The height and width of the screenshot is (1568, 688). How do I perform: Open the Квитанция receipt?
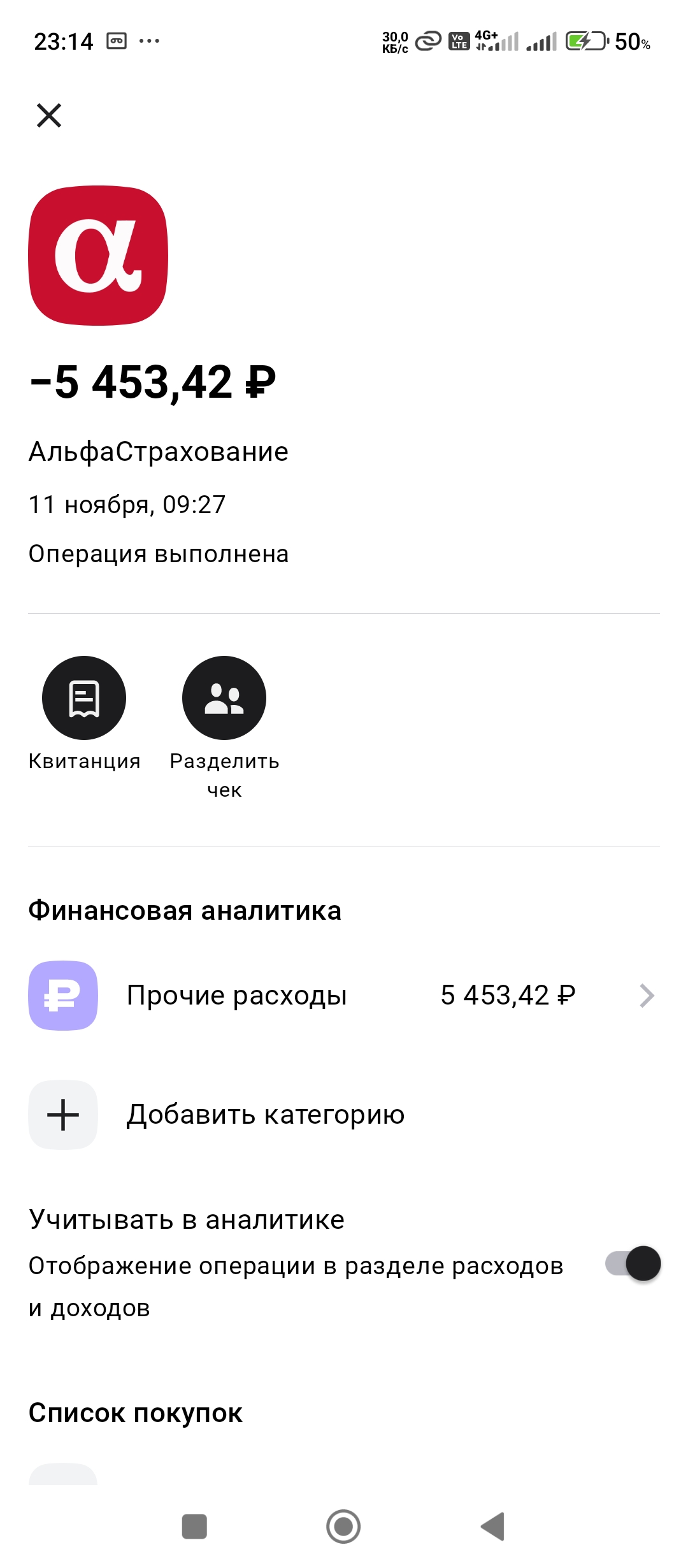pos(84,698)
